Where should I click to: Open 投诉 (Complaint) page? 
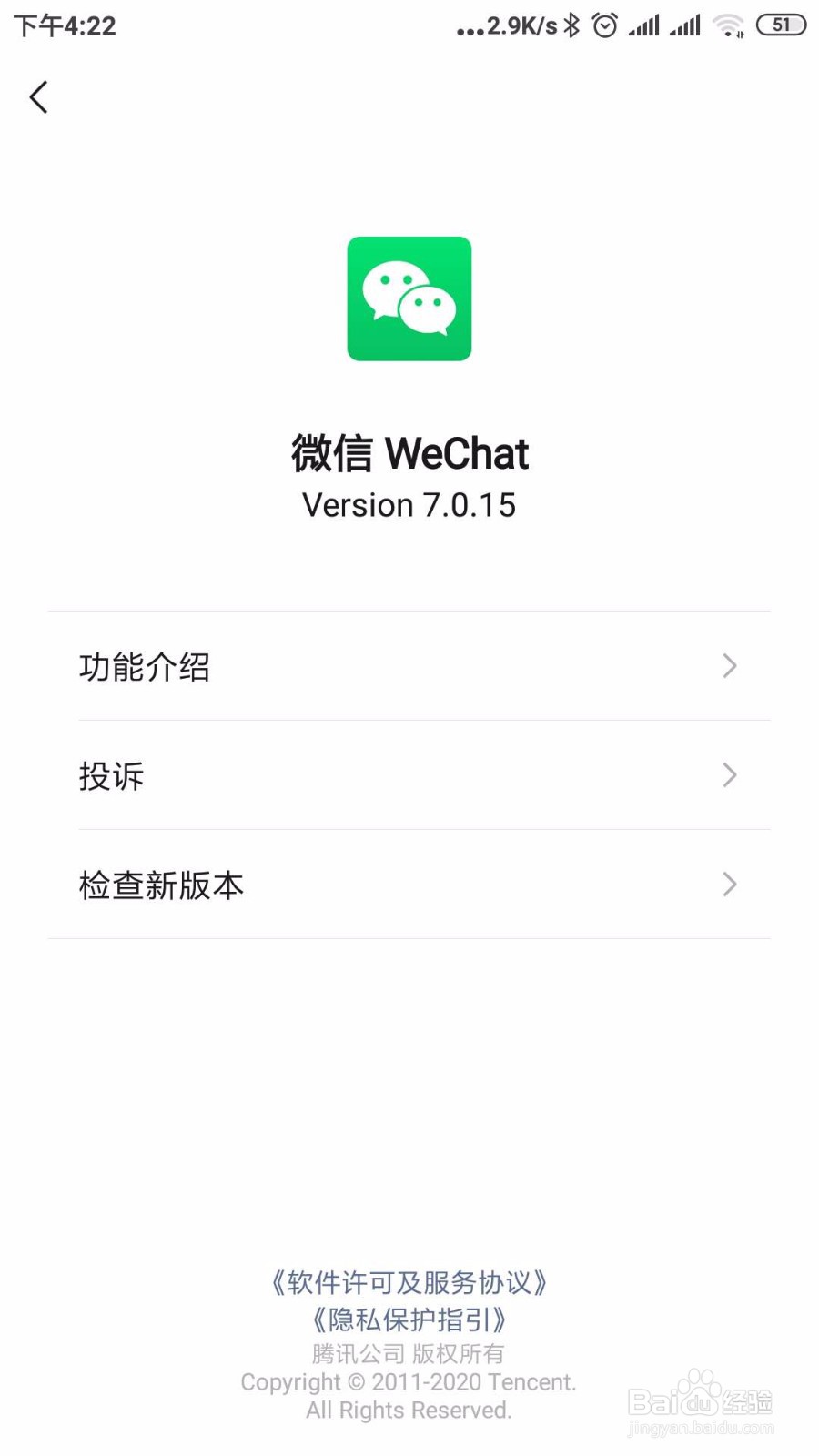click(x=111, y=775)
